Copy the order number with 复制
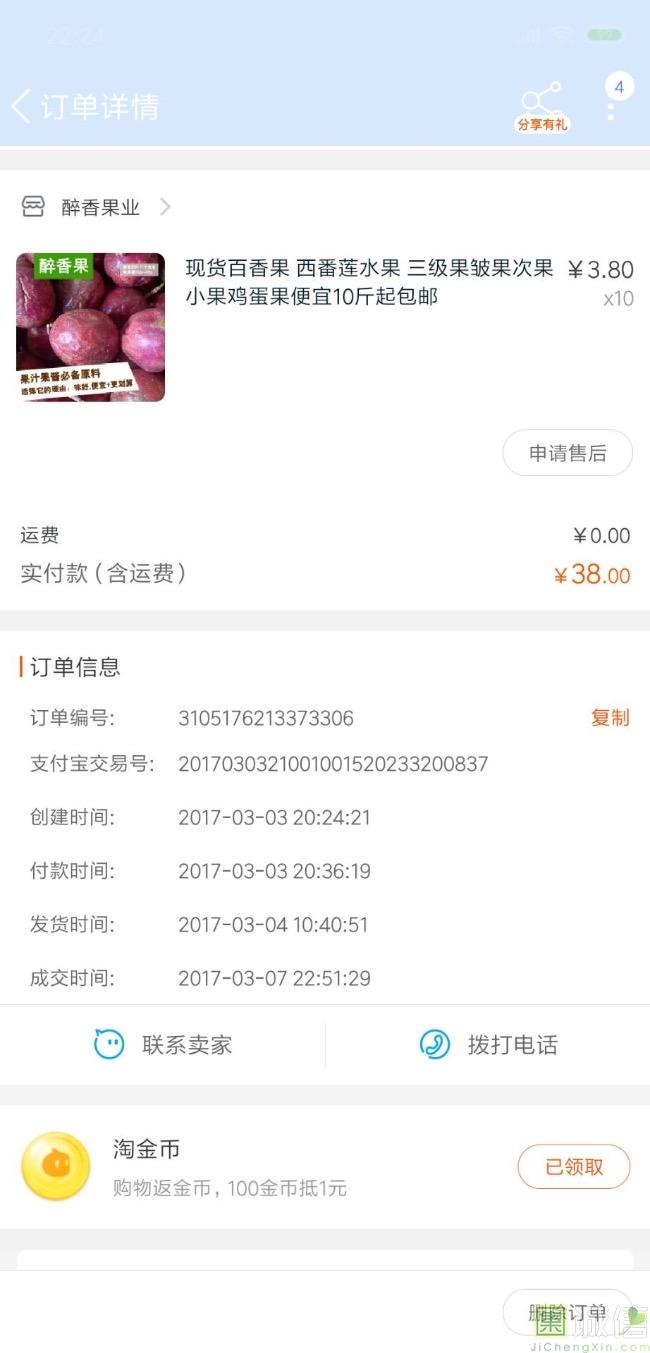Screen dimensions: 650x1353 click(610, 717)
